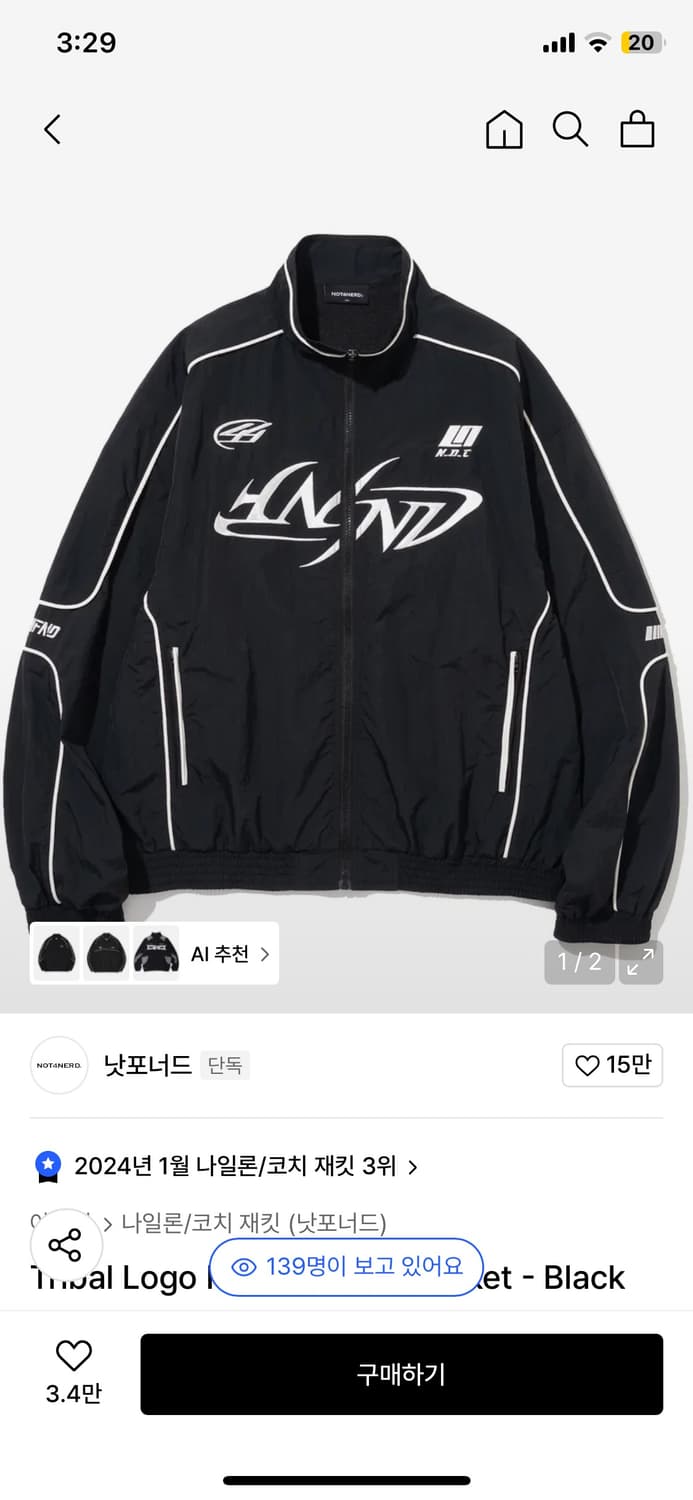This screenshot has width=693, height=1500.
Task: Open 나일론/코치 재킷 (낫포너드) breadcrumb
Action: pyautogui.click(x=253, y=1222)
